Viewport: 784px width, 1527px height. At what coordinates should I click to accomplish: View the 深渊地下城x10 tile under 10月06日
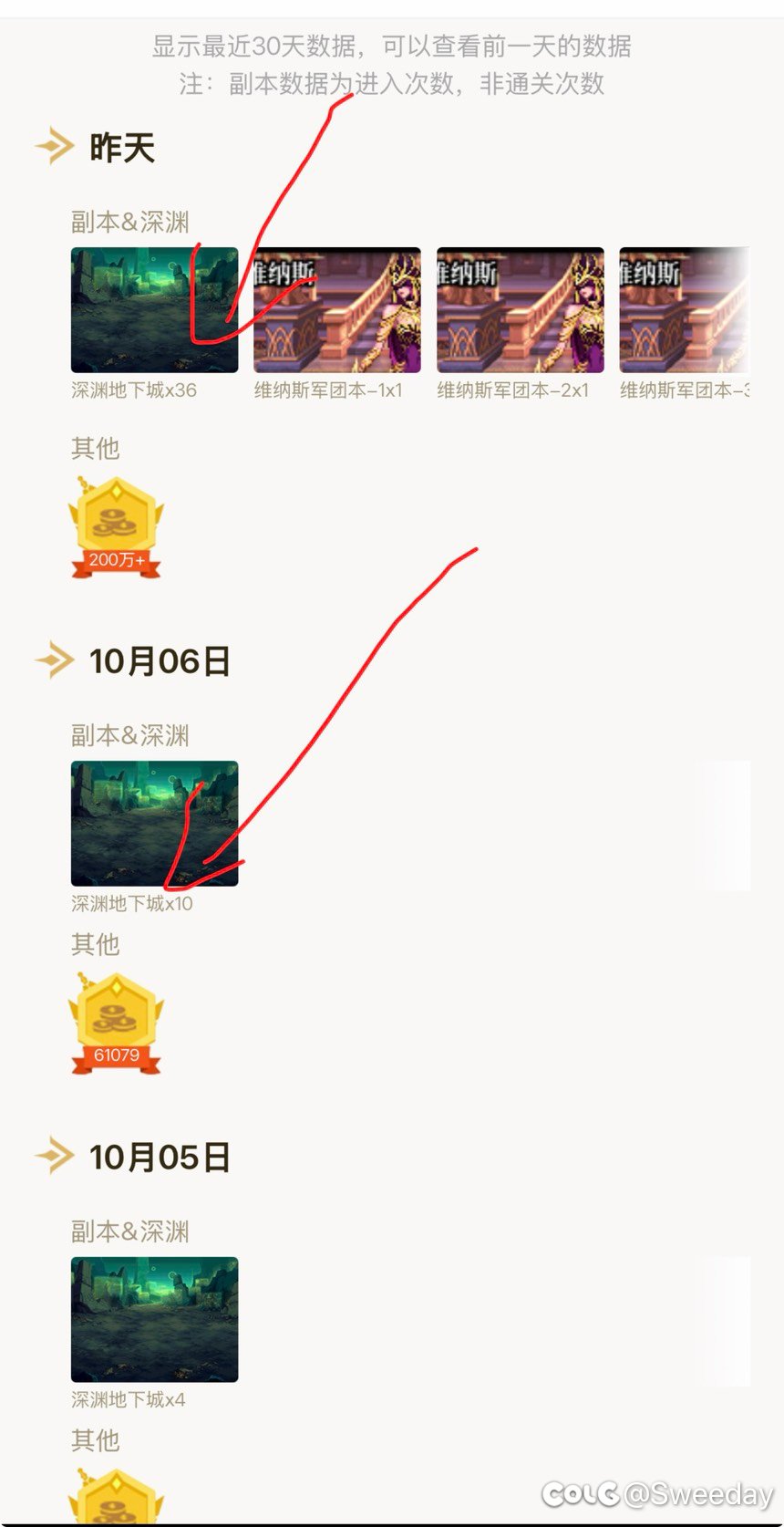[154, 823]
